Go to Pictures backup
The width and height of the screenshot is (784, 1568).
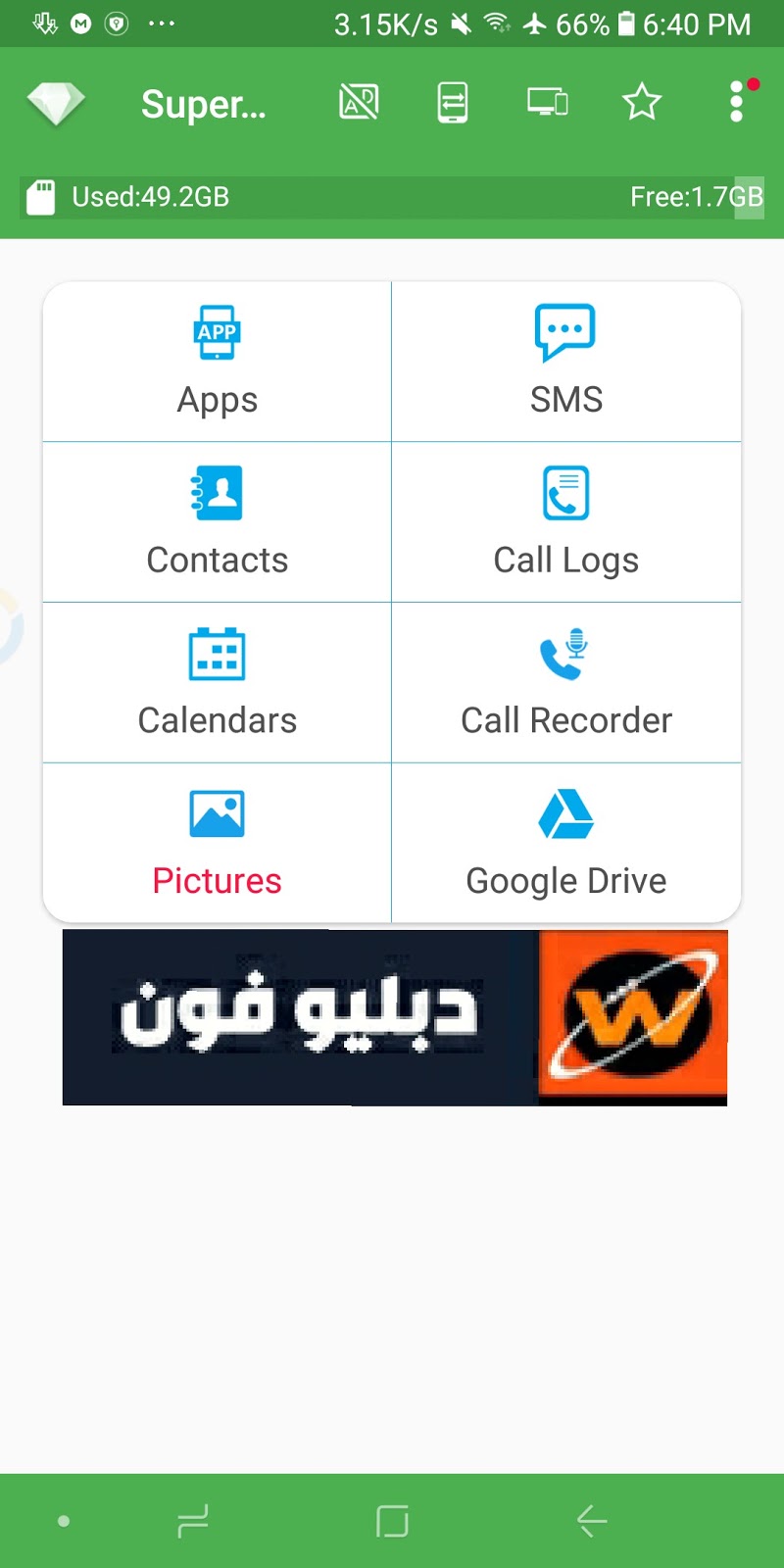tap(218, 843)
